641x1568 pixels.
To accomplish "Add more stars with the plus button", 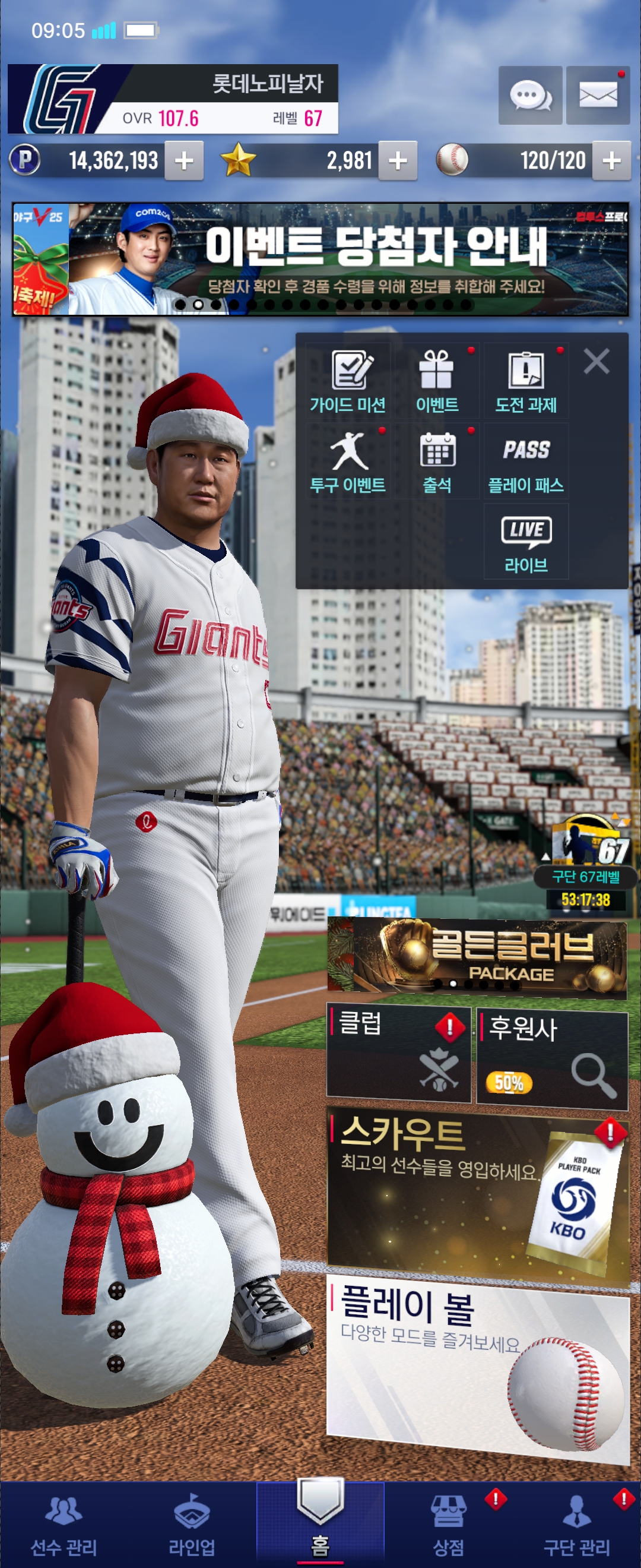I will click(398, 161).
